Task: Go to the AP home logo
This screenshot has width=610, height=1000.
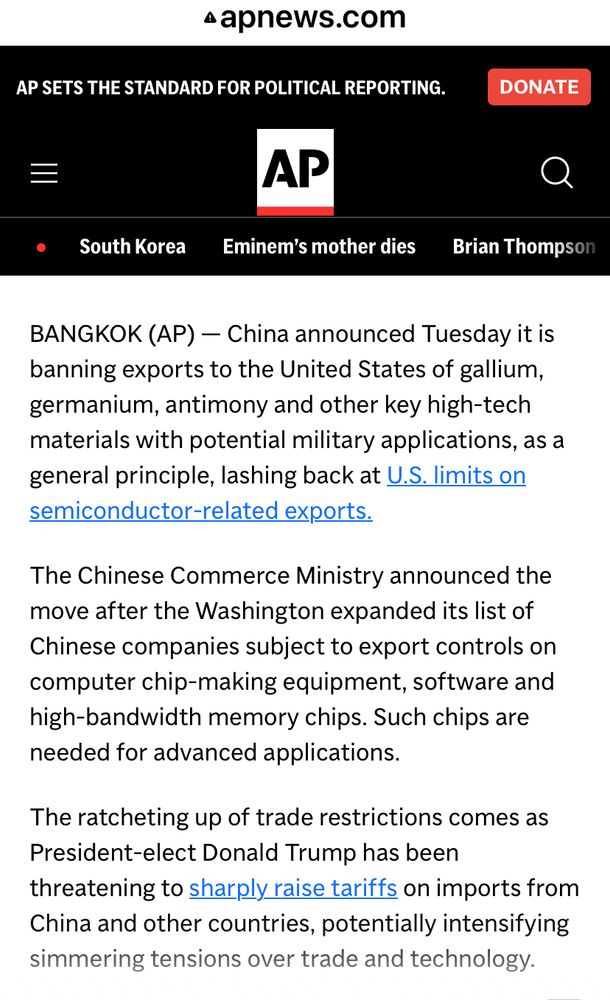Action: tap(295, 172)
